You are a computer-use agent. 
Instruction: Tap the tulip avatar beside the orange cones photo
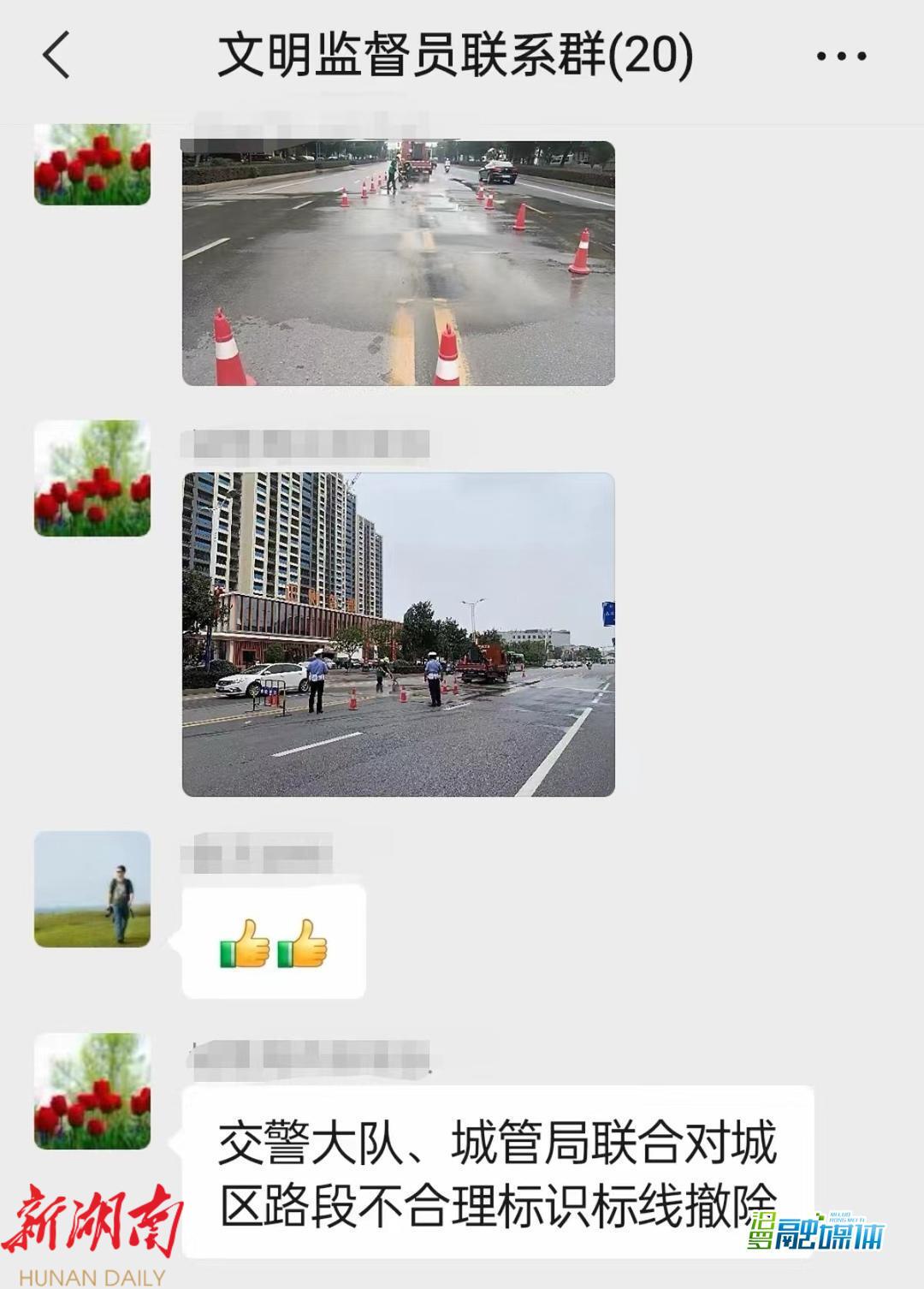pos(92,163)
